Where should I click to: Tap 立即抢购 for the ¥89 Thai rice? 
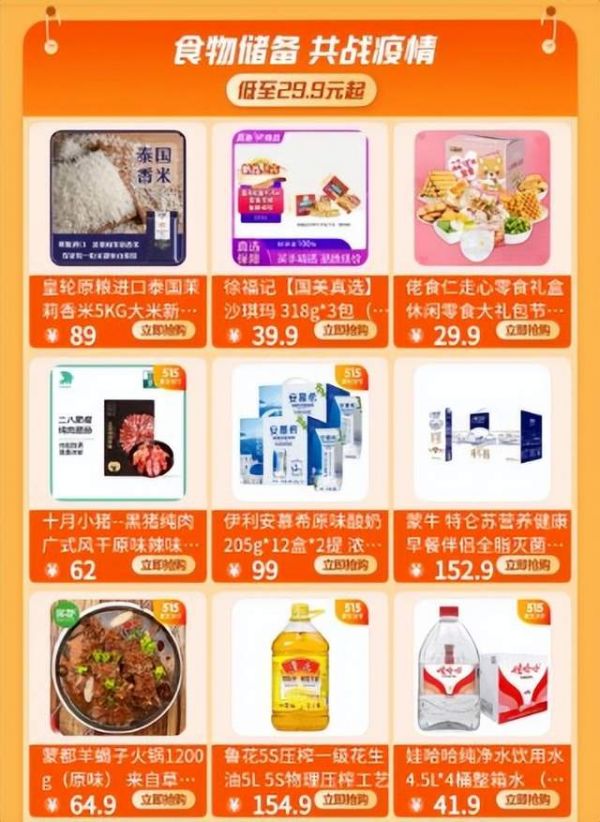(164, 331)
